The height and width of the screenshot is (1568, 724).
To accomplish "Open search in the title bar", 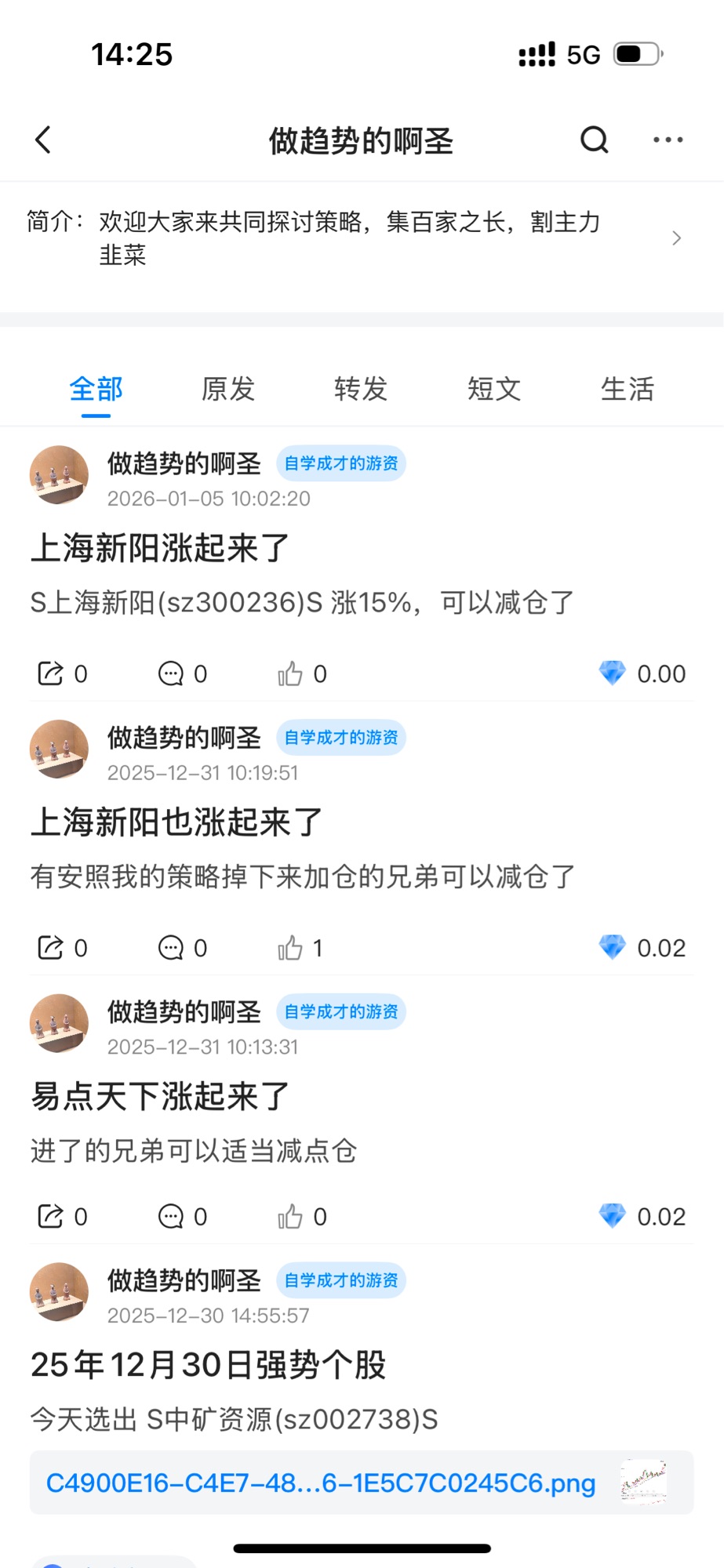I will [x=594, y=140].
